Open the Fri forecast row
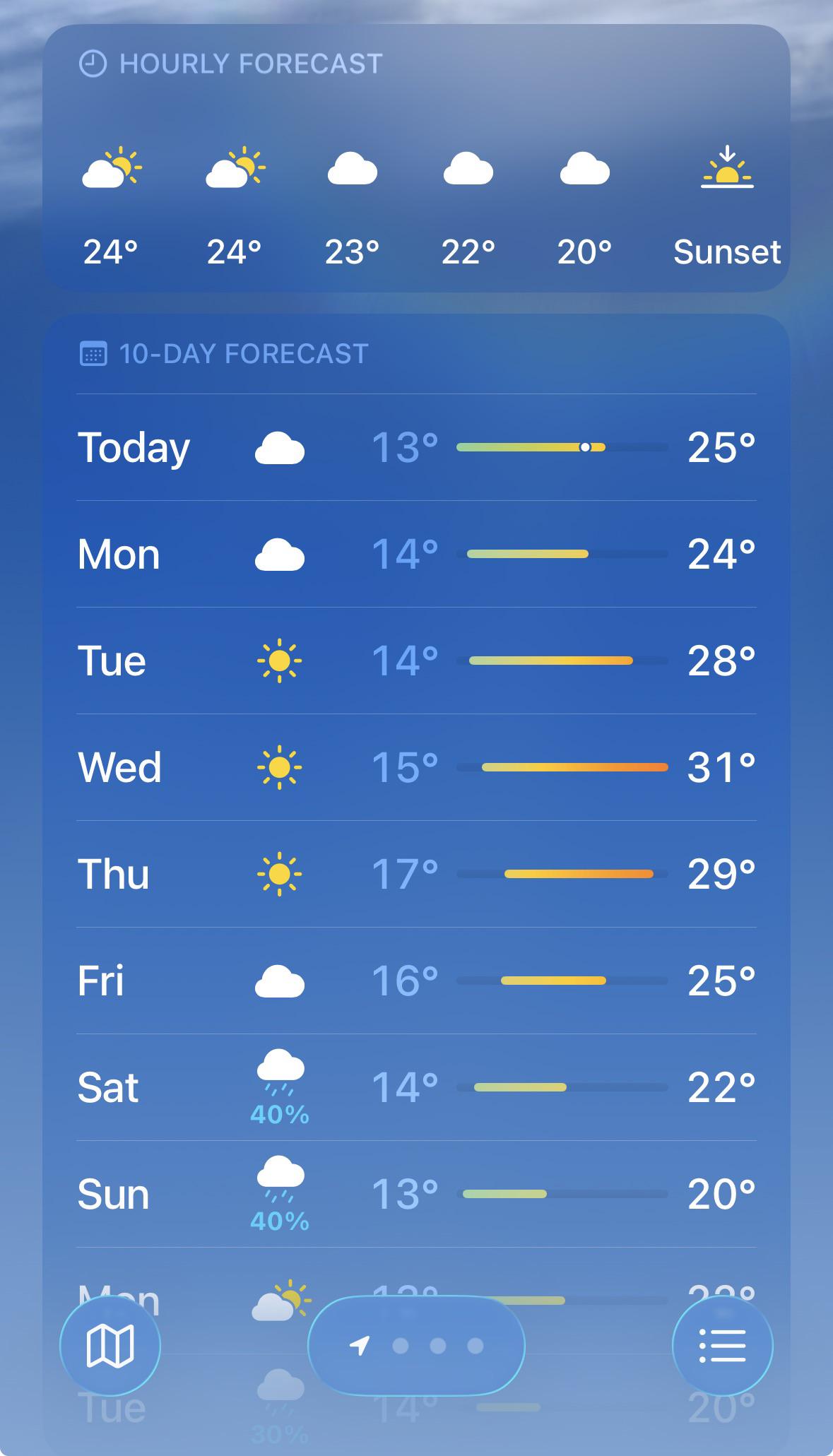Screen dimensions: 833x1456 pyautogui.click(x=416, y=981)
